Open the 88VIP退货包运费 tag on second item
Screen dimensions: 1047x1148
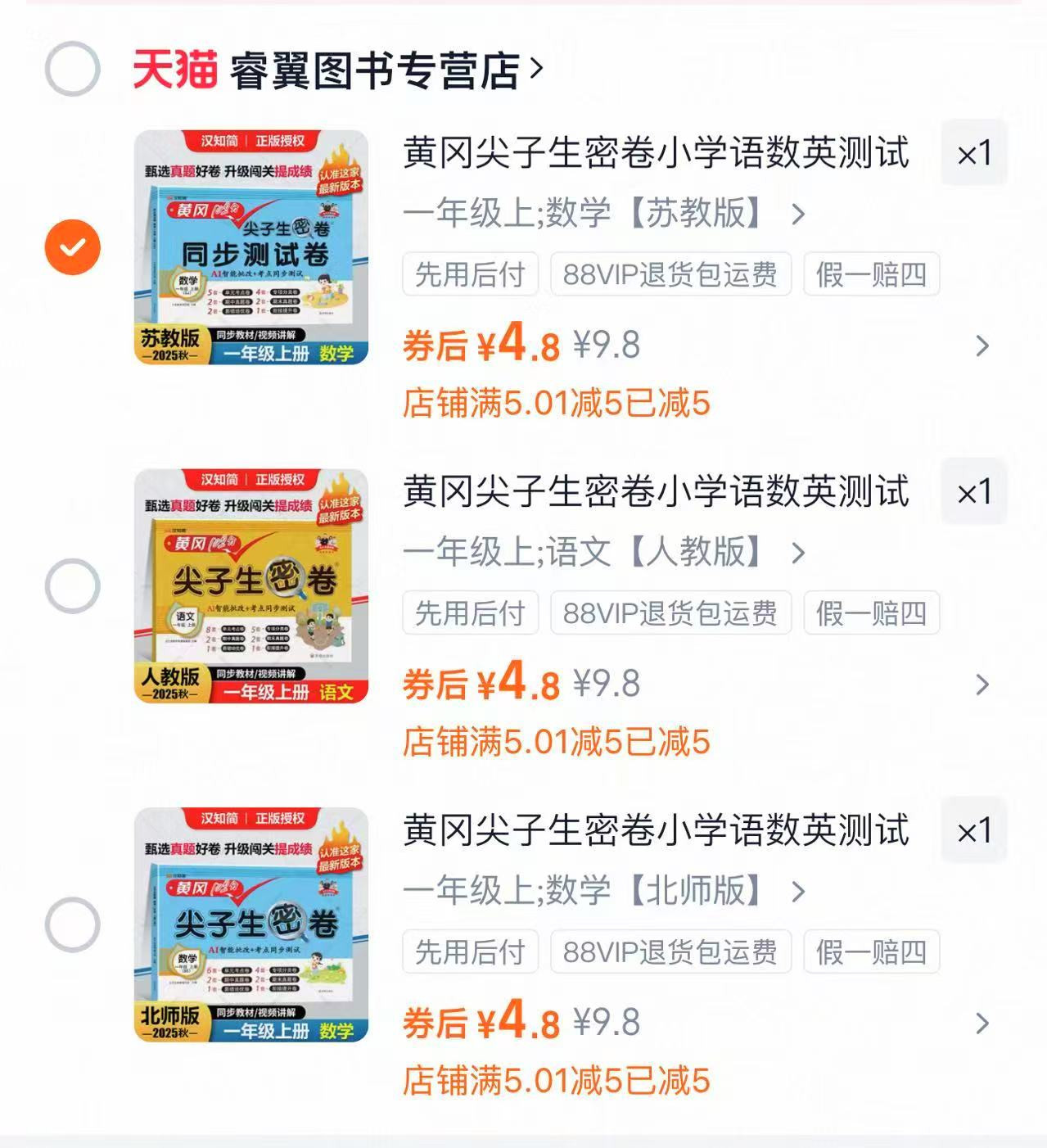click(x=671, y=613)
